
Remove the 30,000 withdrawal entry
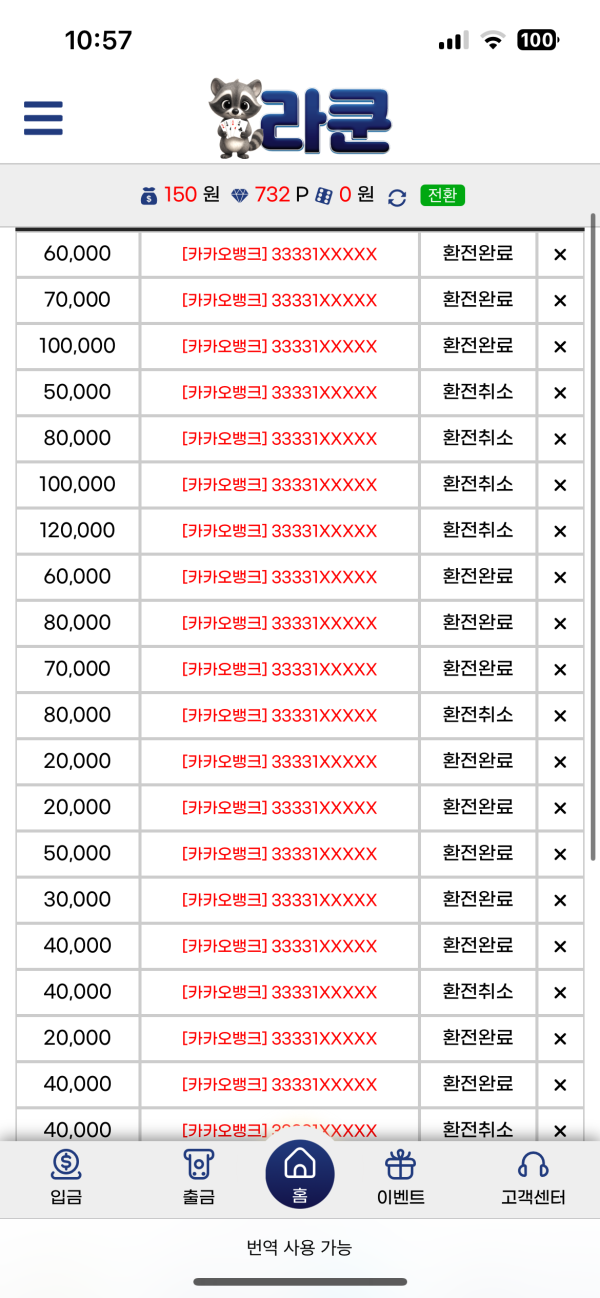click(560, 900)
